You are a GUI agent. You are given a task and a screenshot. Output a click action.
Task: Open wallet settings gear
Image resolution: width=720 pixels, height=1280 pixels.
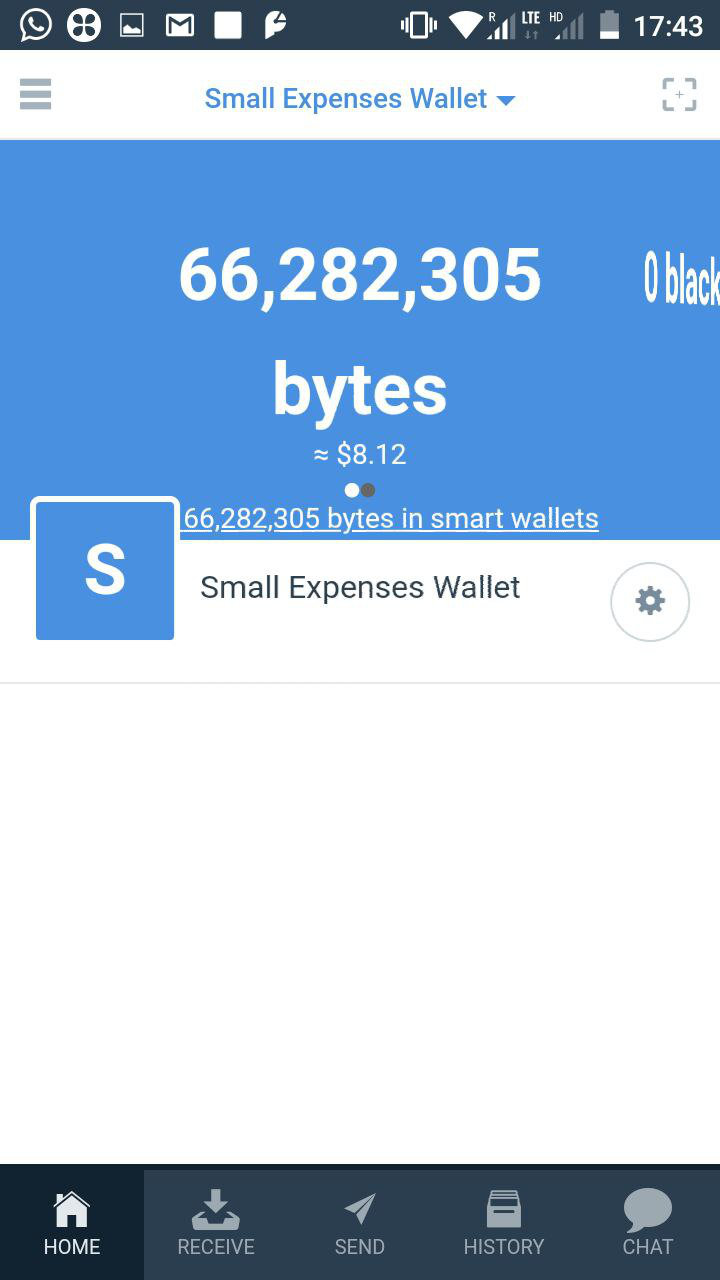(x=650, y=601)
